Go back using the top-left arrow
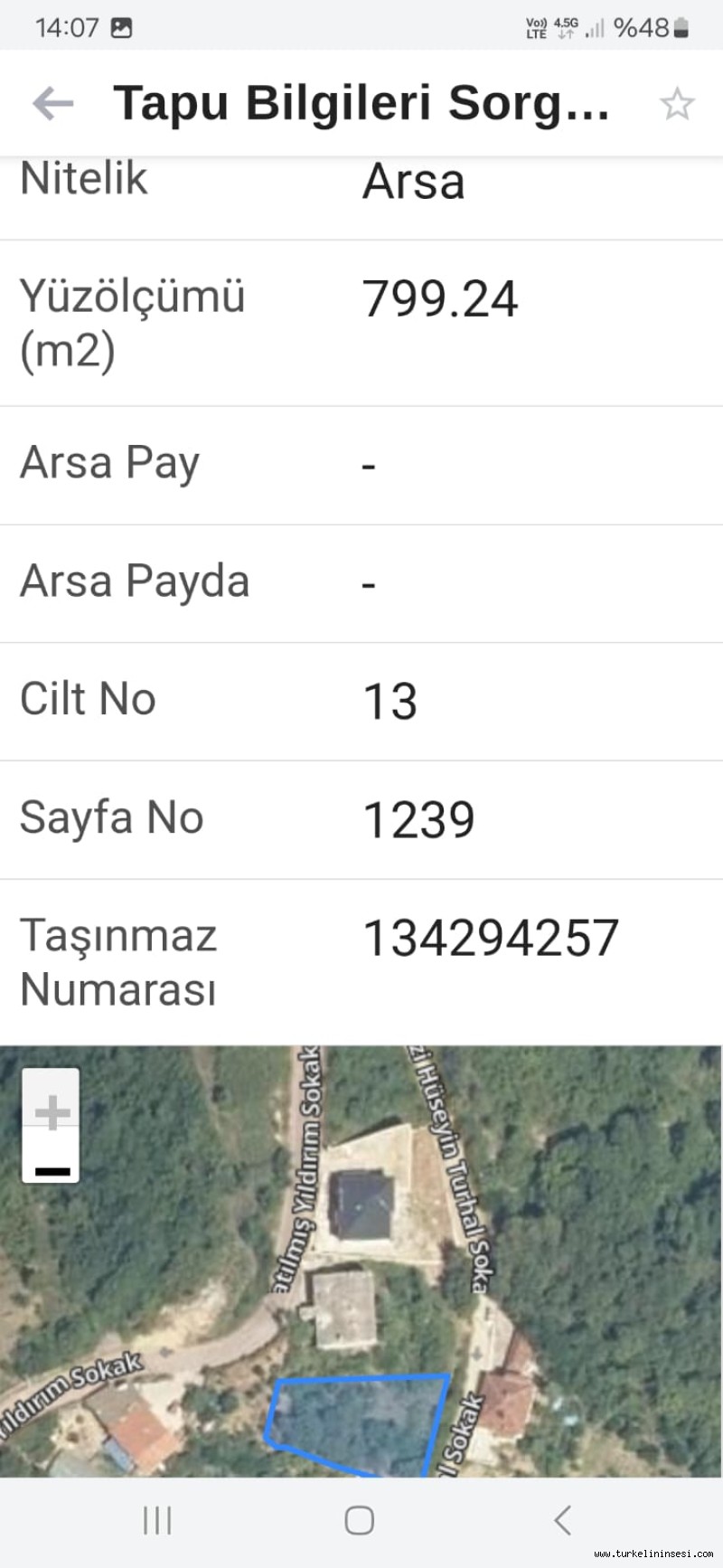The width and height of the screenshot is (723, 1568). click(53, 103)
